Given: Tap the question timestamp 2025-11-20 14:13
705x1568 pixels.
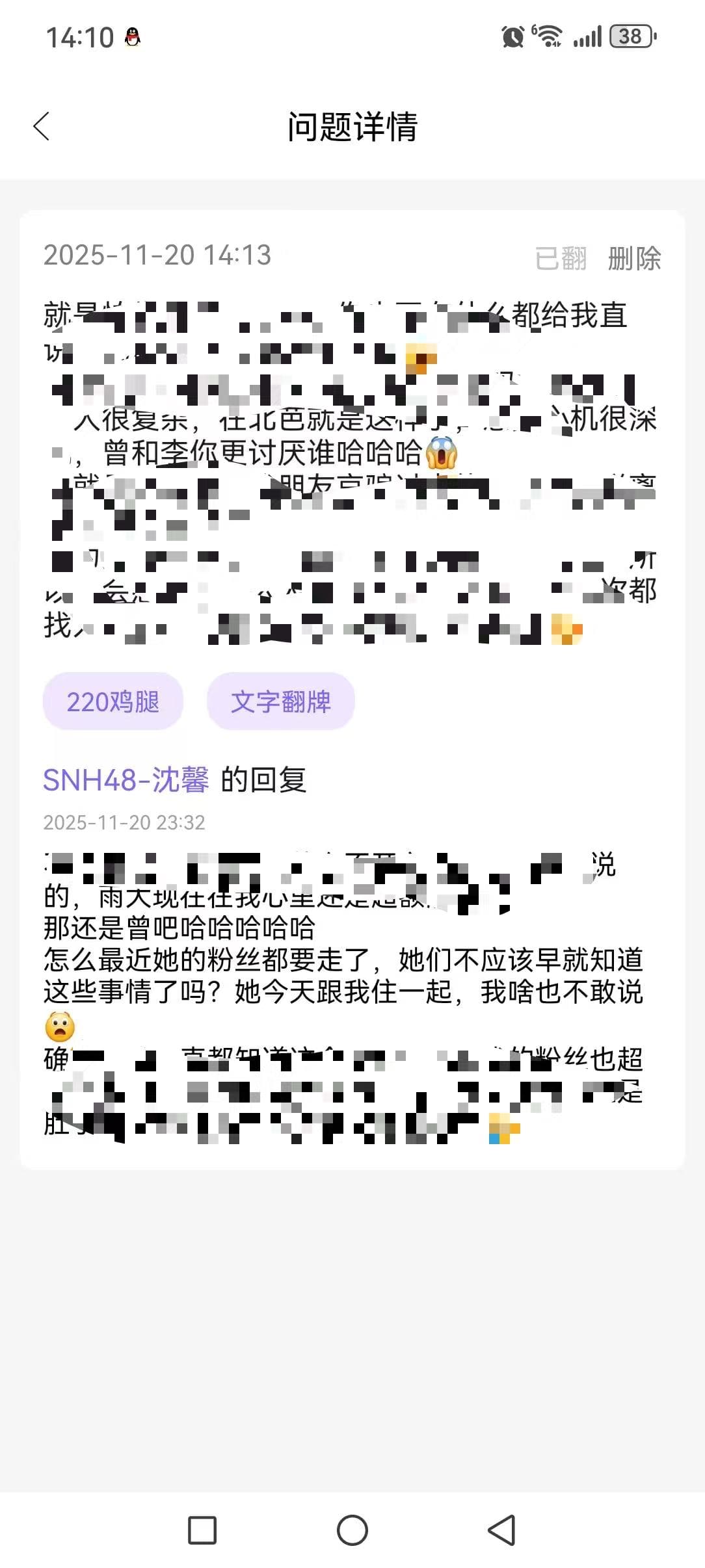Looking at the screenshot, I should [157, 255].
